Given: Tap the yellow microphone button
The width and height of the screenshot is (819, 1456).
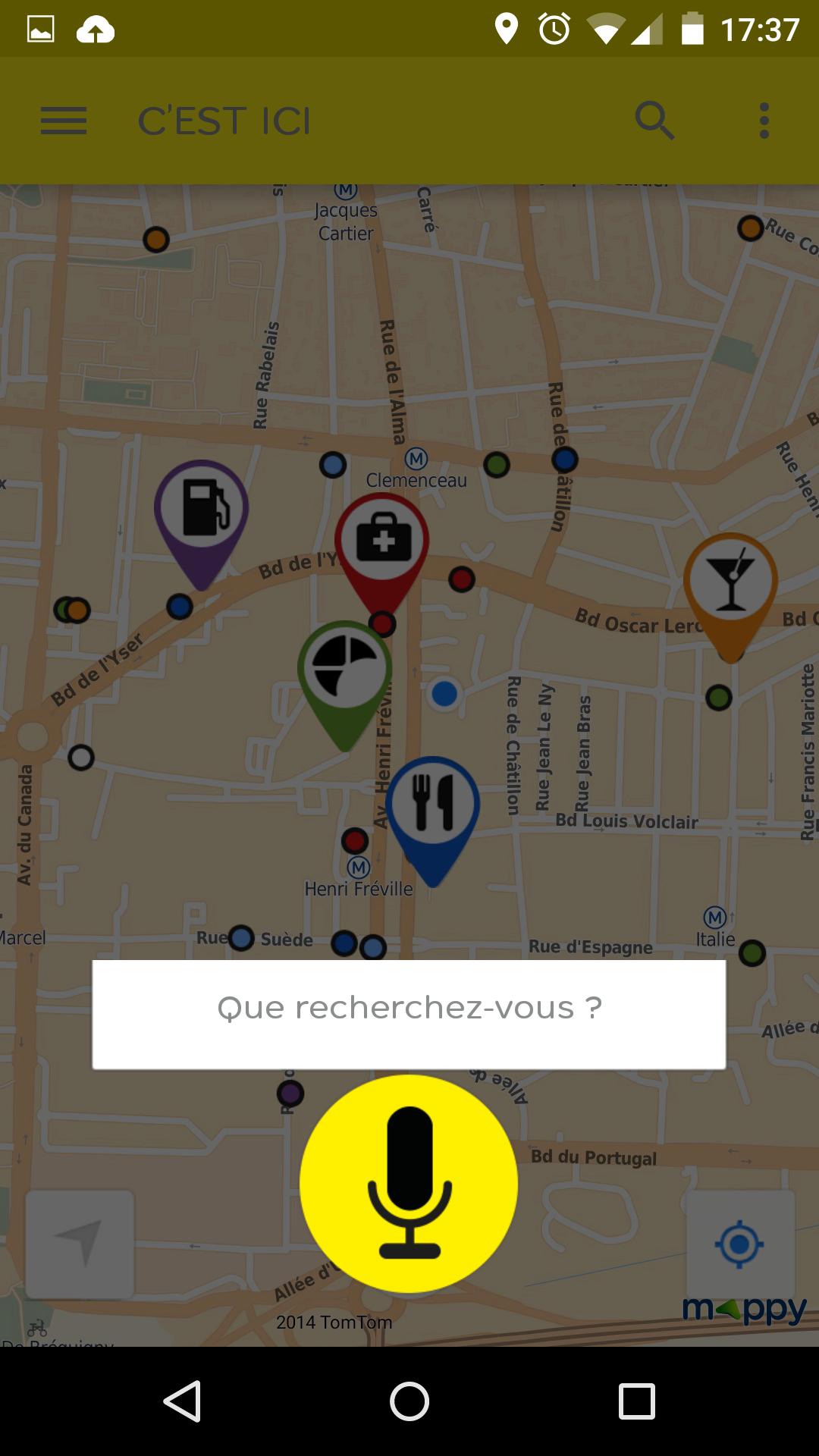Looking at the screenshot, I should [x=409, y=1183].
